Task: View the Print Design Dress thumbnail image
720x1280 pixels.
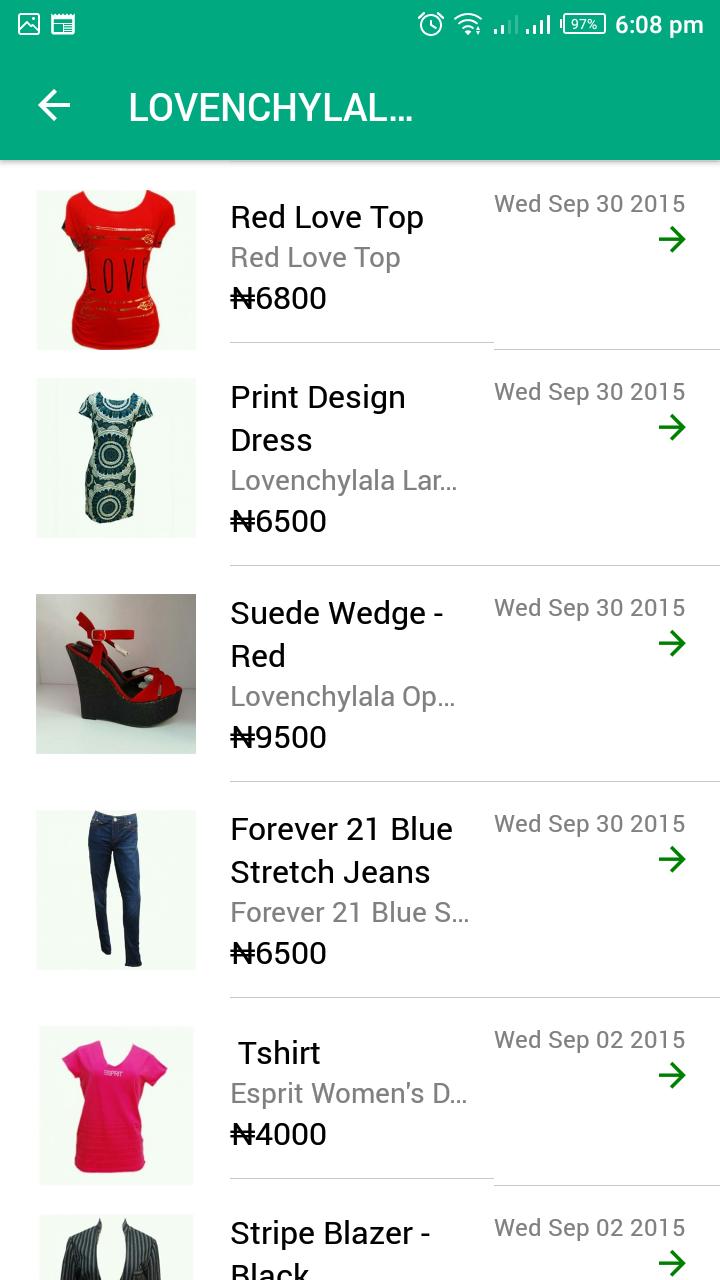Action: click(116, 457)
